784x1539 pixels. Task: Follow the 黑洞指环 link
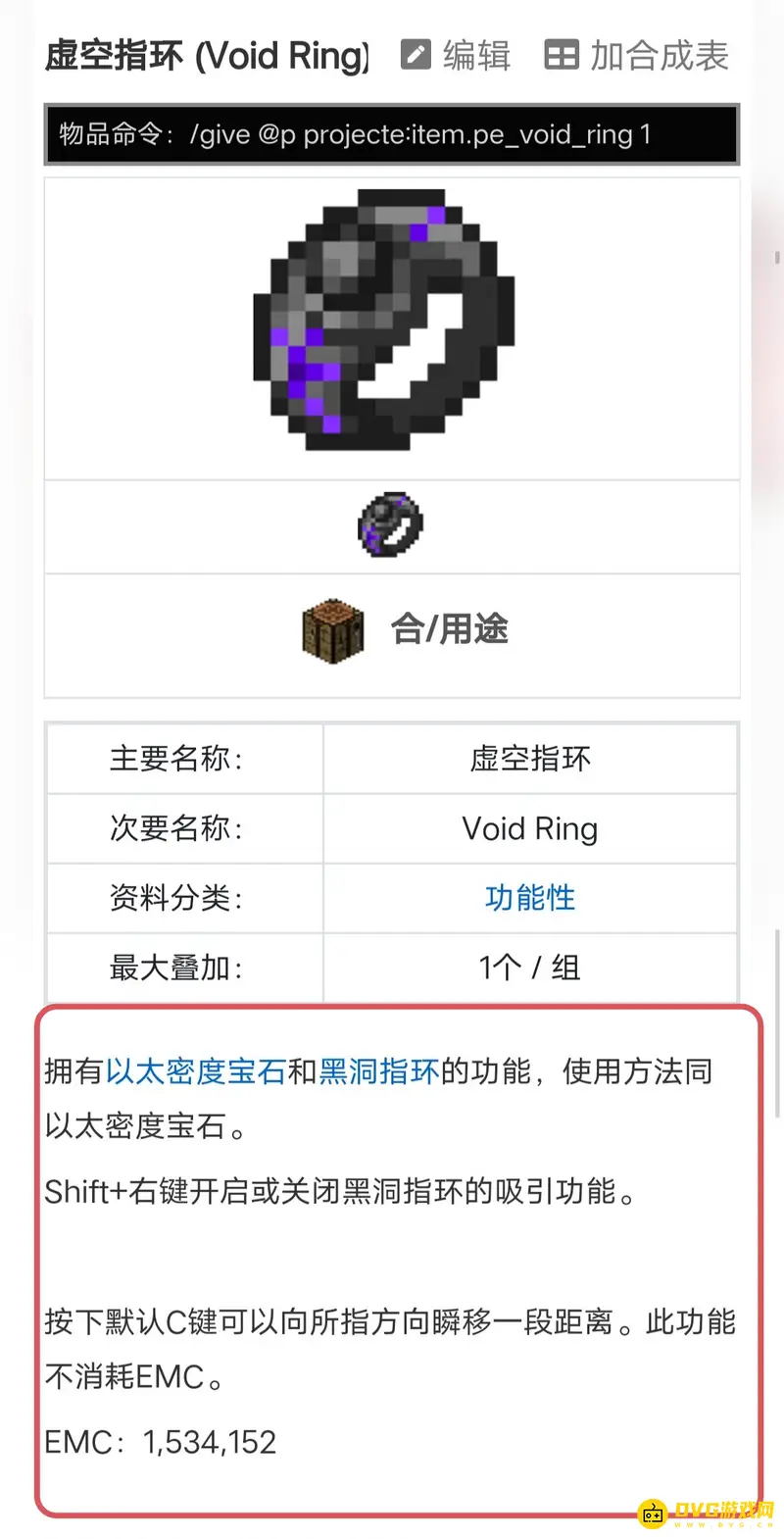379,1071
